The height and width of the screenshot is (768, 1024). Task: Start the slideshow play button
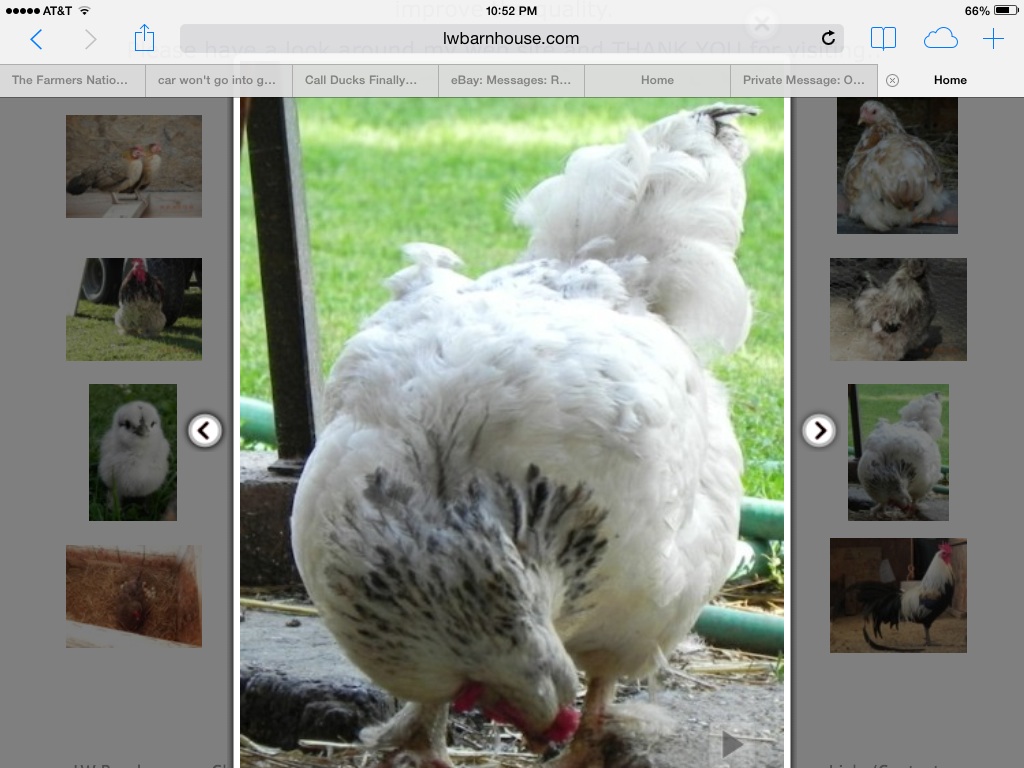click(x=732, y=744)
